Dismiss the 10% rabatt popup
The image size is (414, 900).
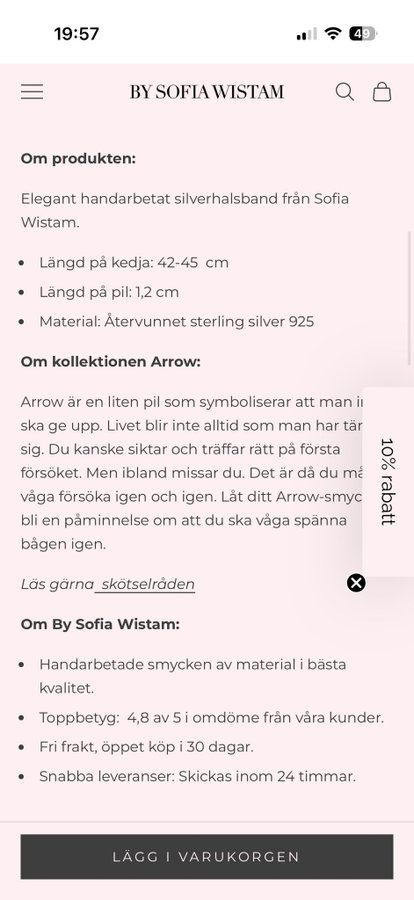point(356,583)
